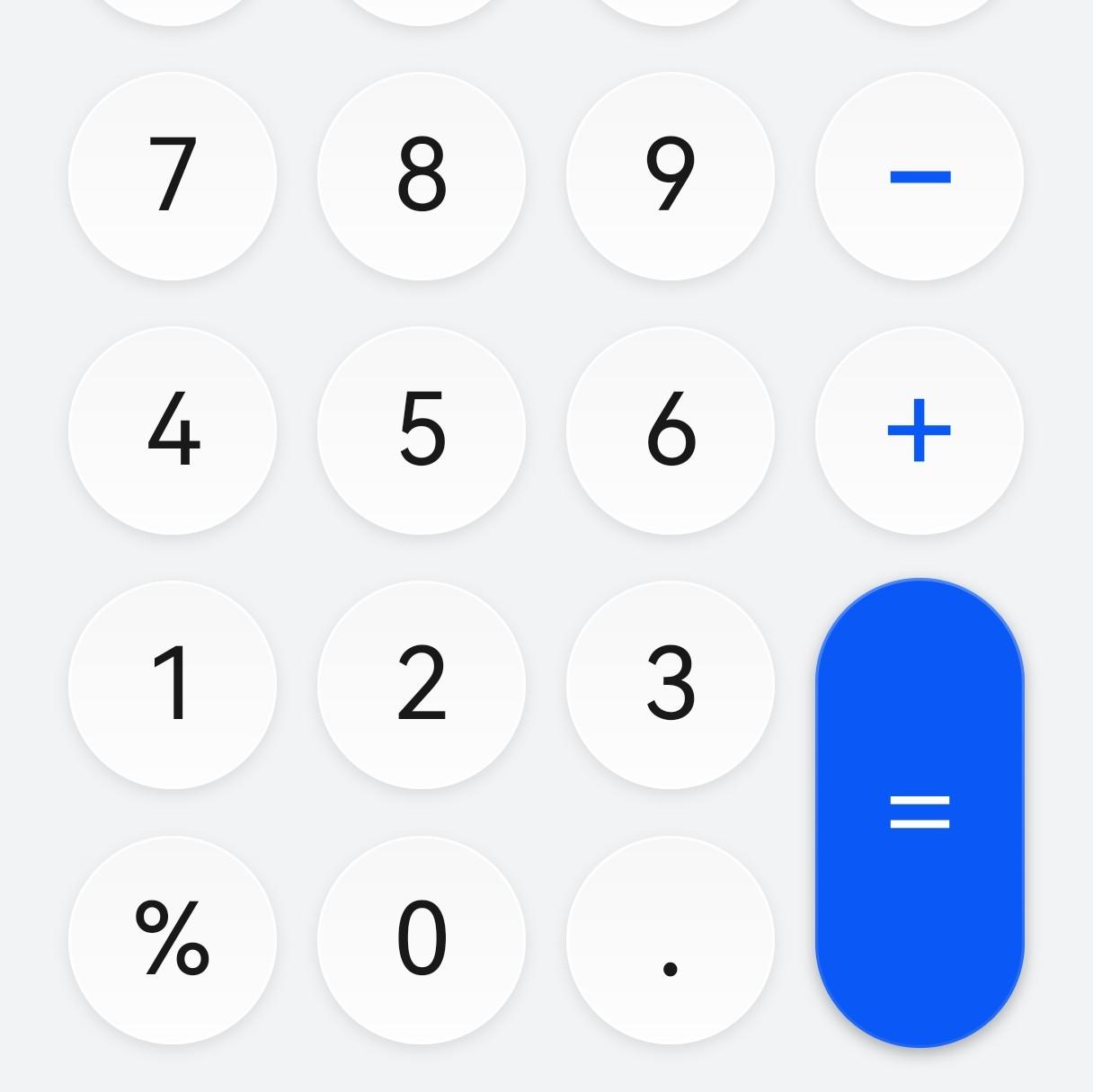Enter the digit 4
Screen dimensions: 1093x1092
[x=173, y=431]
